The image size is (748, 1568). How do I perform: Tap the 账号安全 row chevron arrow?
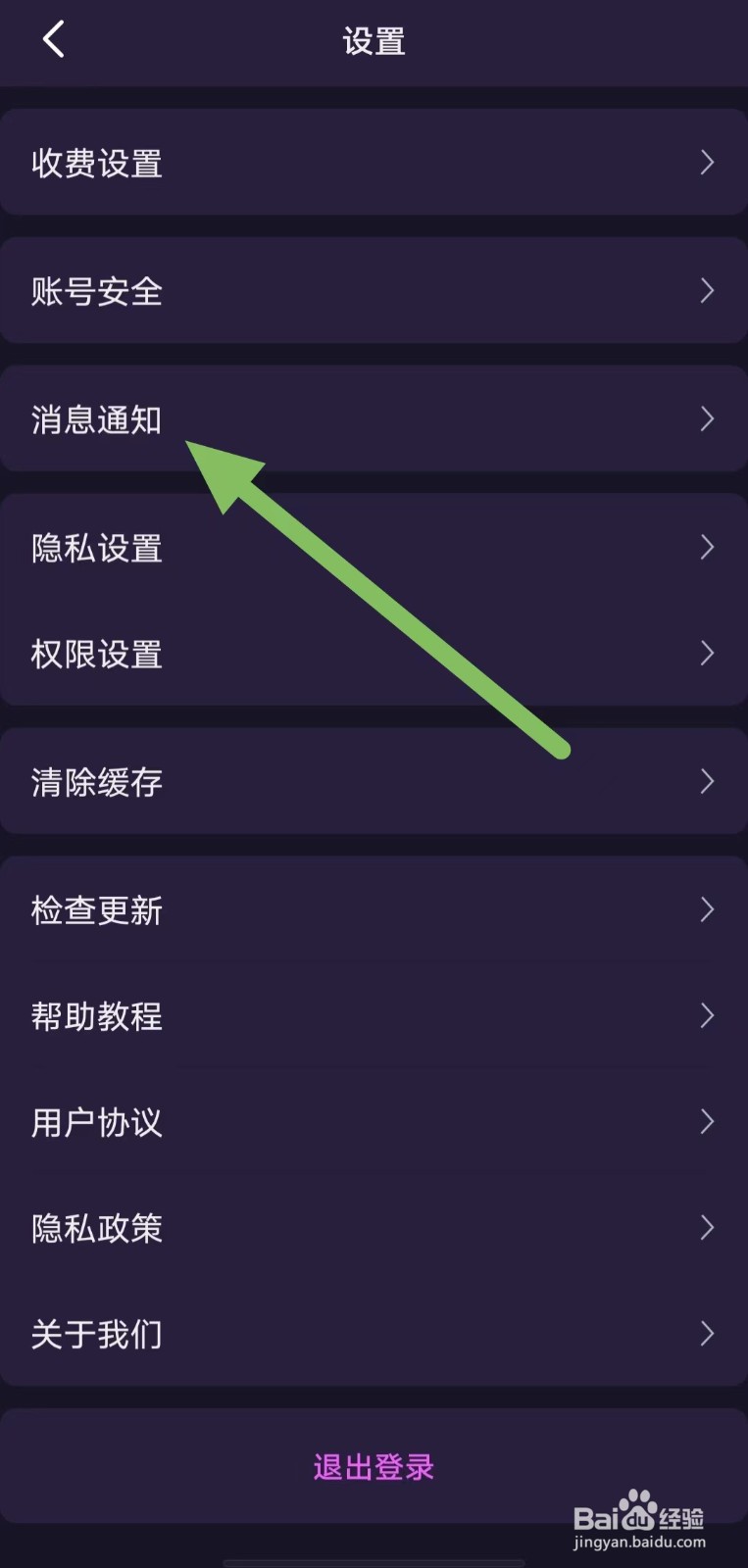click(708, 290)
